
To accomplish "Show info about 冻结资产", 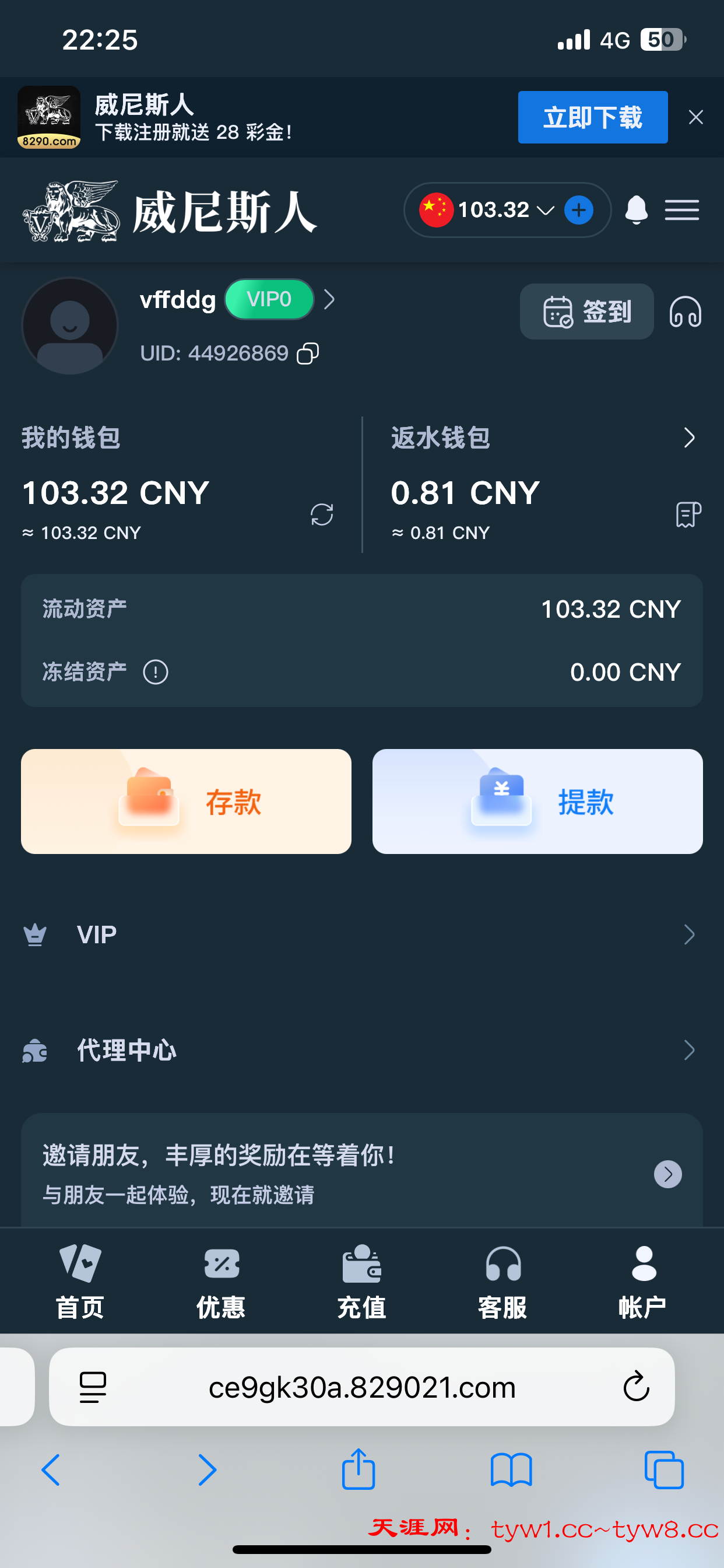I will [155, 672].
